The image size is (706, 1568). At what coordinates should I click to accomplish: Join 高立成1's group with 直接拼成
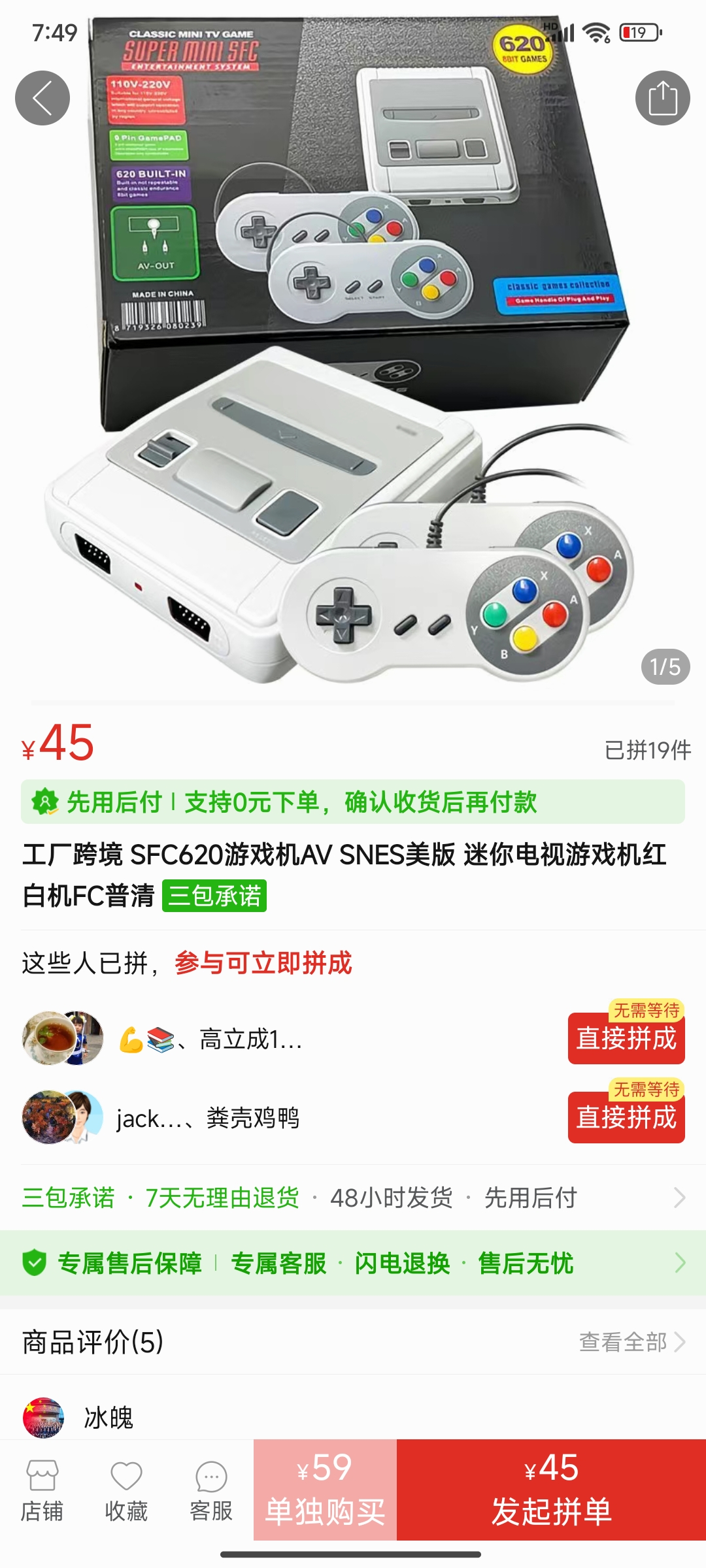click(x=626, y=1038)
